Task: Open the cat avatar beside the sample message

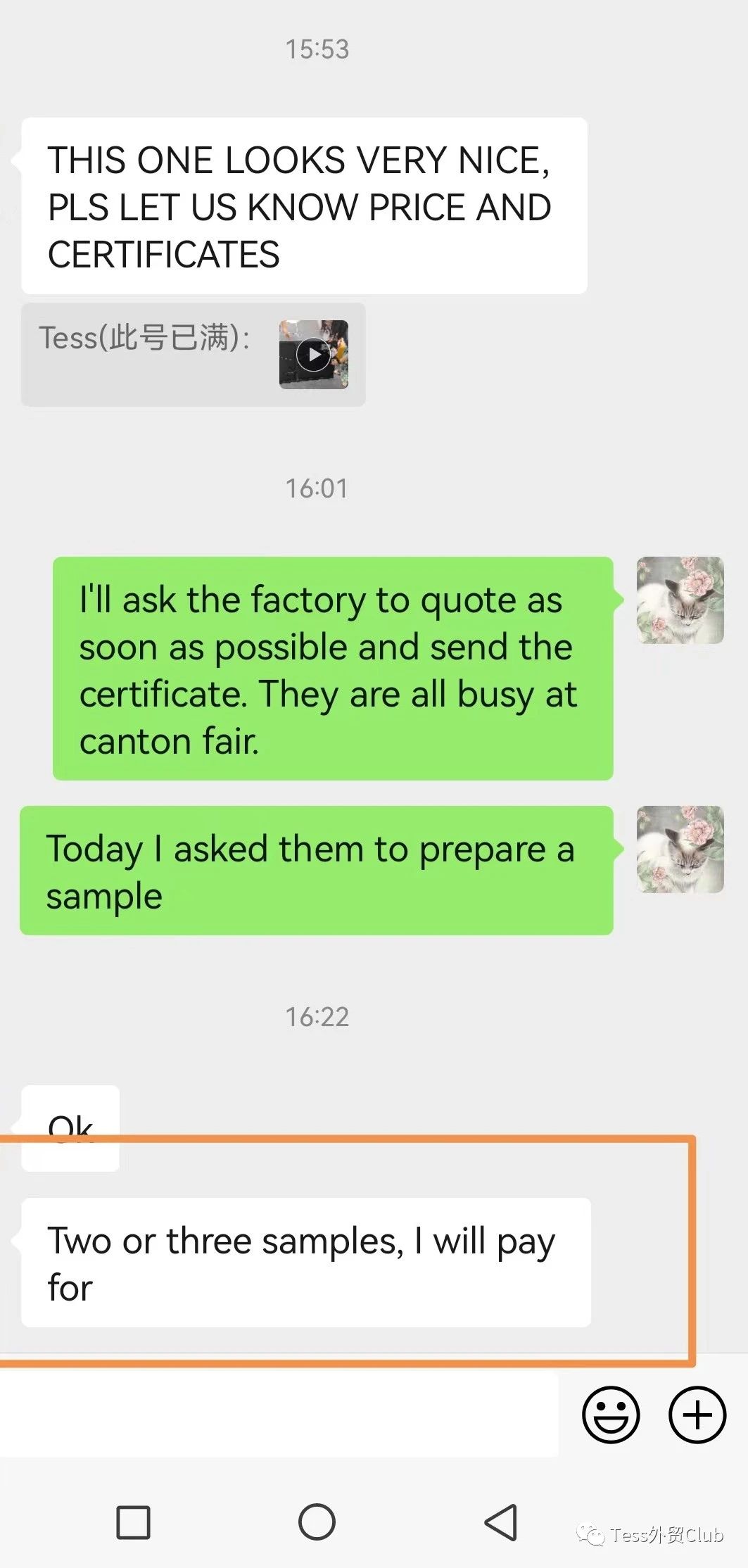Action: coord(680,849)
